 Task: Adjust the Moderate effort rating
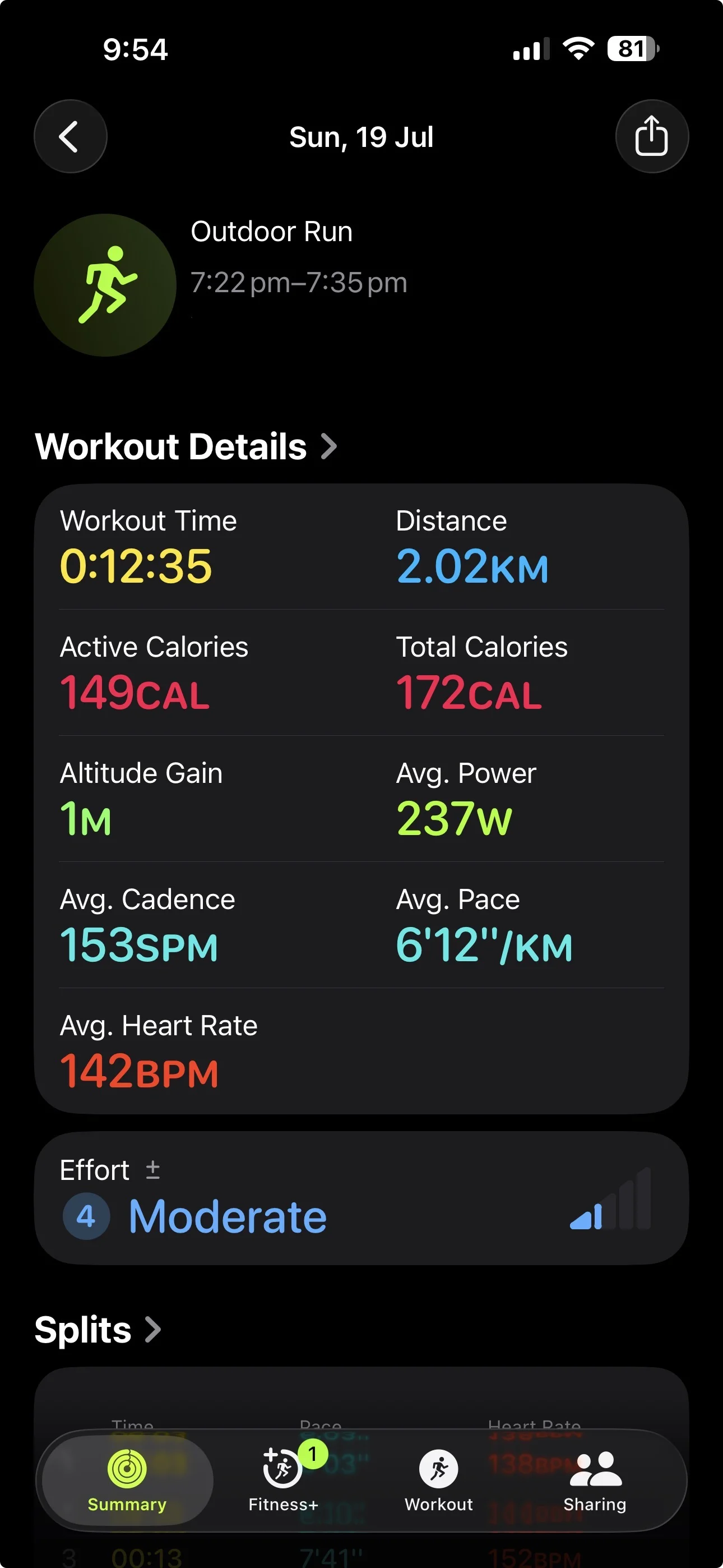(x=361, y=1198)
